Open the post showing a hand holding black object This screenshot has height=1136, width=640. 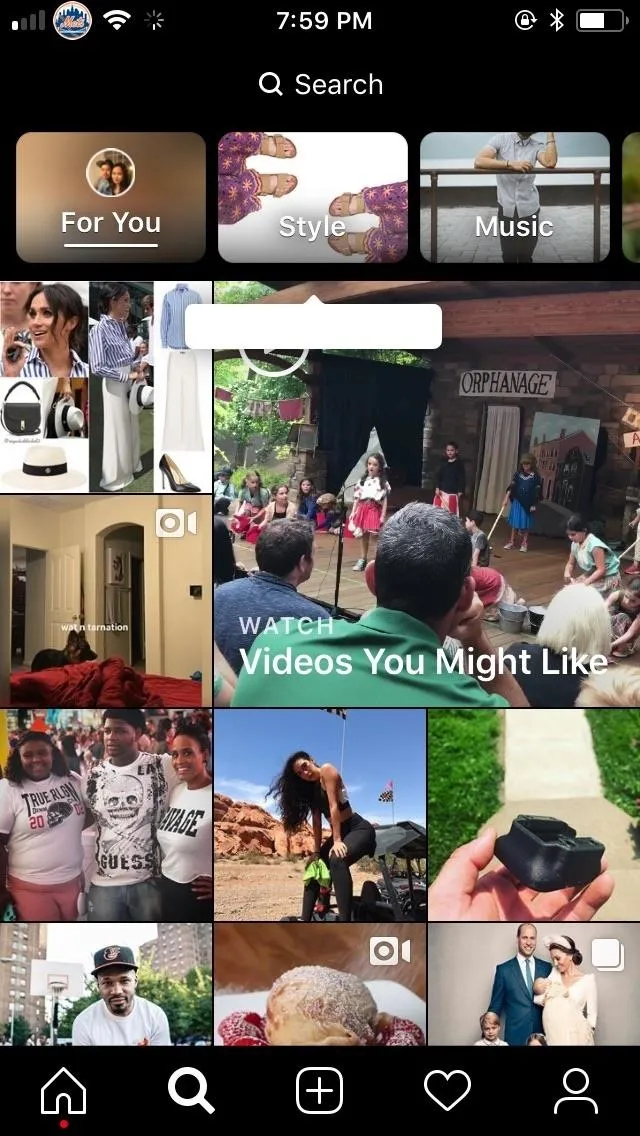point(534,815)
